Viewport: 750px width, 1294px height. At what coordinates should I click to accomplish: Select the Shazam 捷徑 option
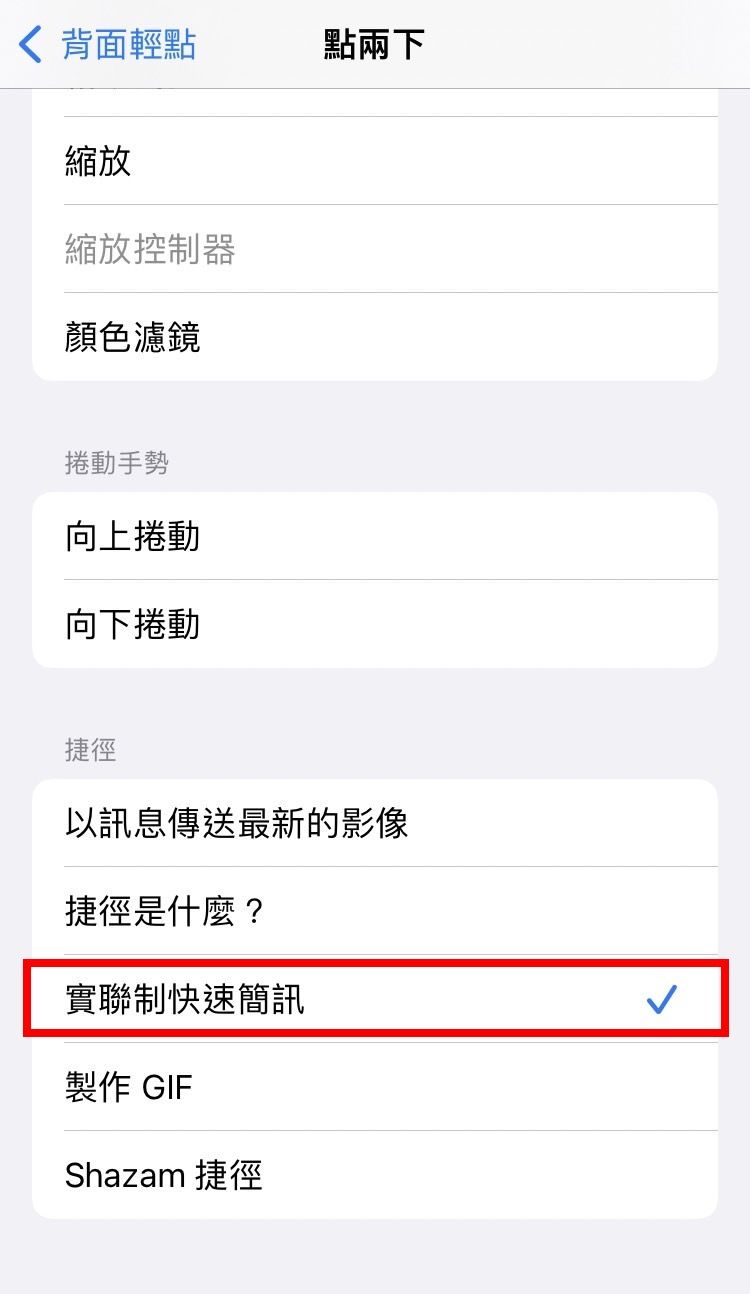pyautogui.click(x=375, y=1175)
